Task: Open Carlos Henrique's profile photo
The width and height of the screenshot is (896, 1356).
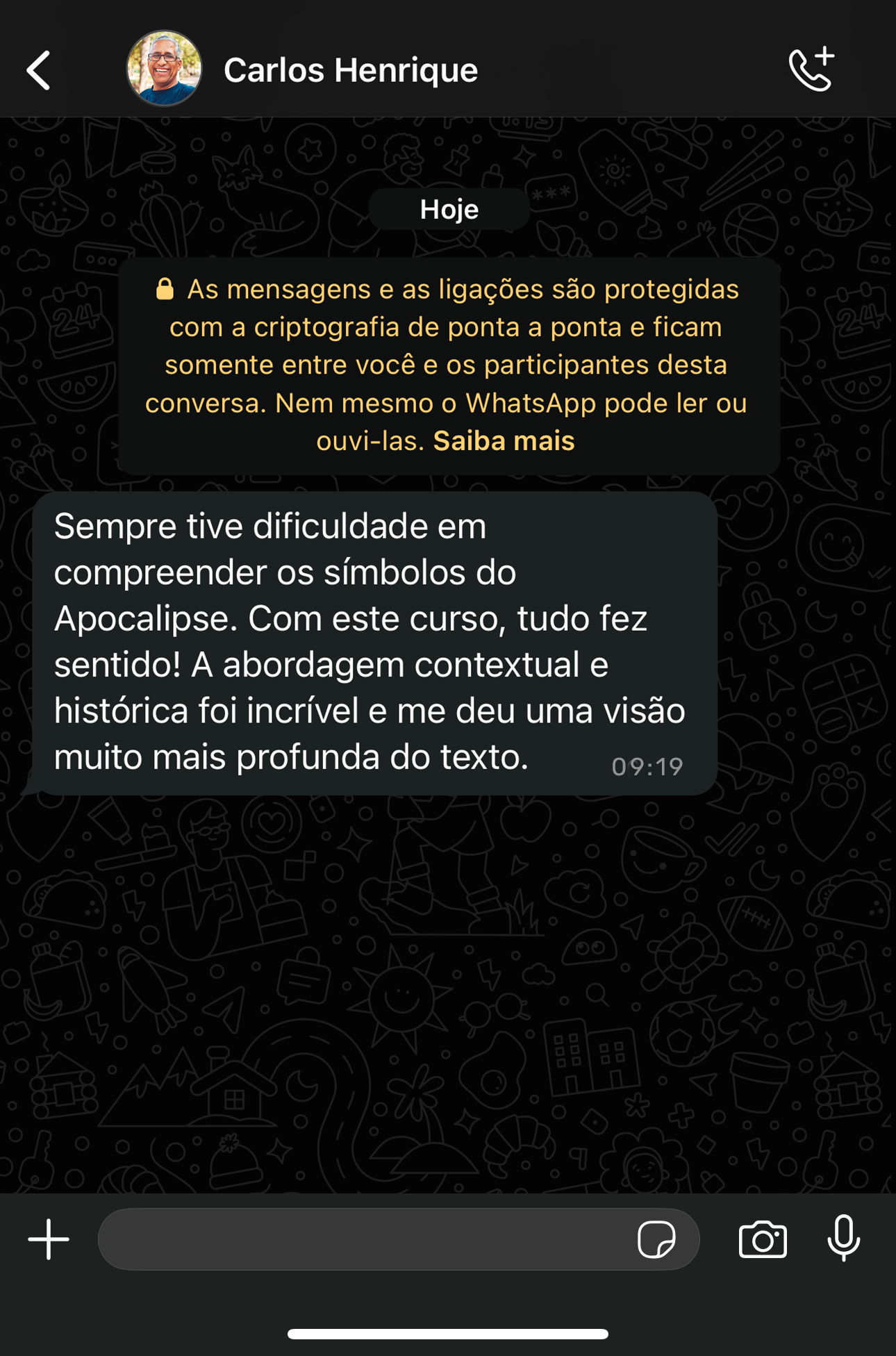Action: point(164,69)
